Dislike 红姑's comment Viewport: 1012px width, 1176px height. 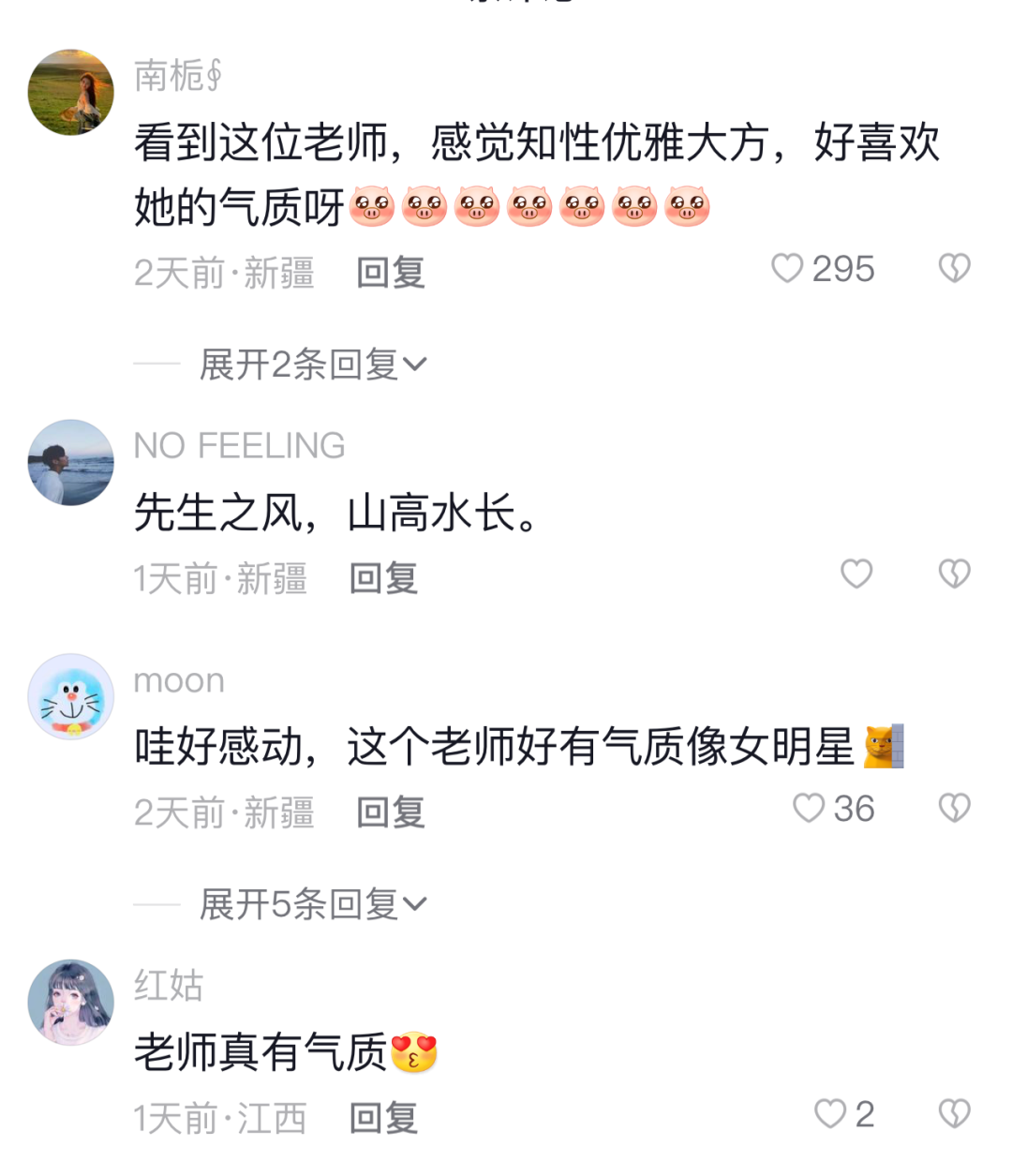click(x=954, y=1113)
